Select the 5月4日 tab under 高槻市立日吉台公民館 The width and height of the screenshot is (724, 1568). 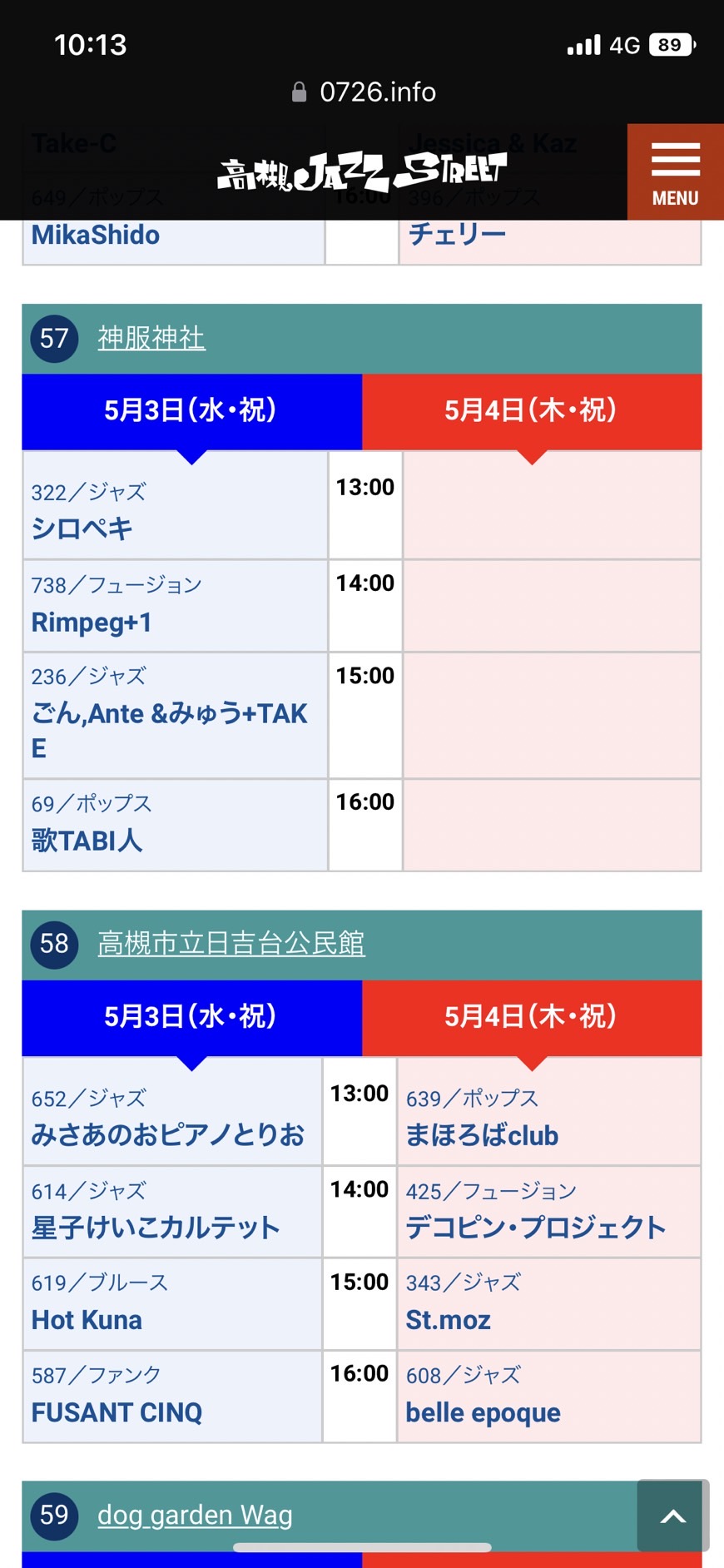[x=531, y=1016]
